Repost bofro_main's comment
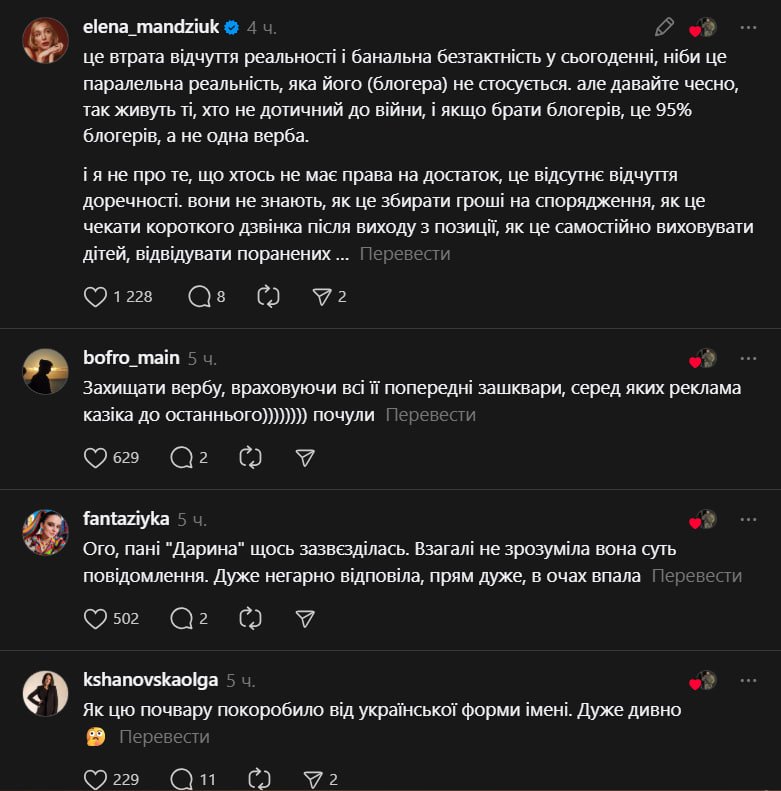The width and height of the screenshot is (781, 791). click(x=250, y=457)
